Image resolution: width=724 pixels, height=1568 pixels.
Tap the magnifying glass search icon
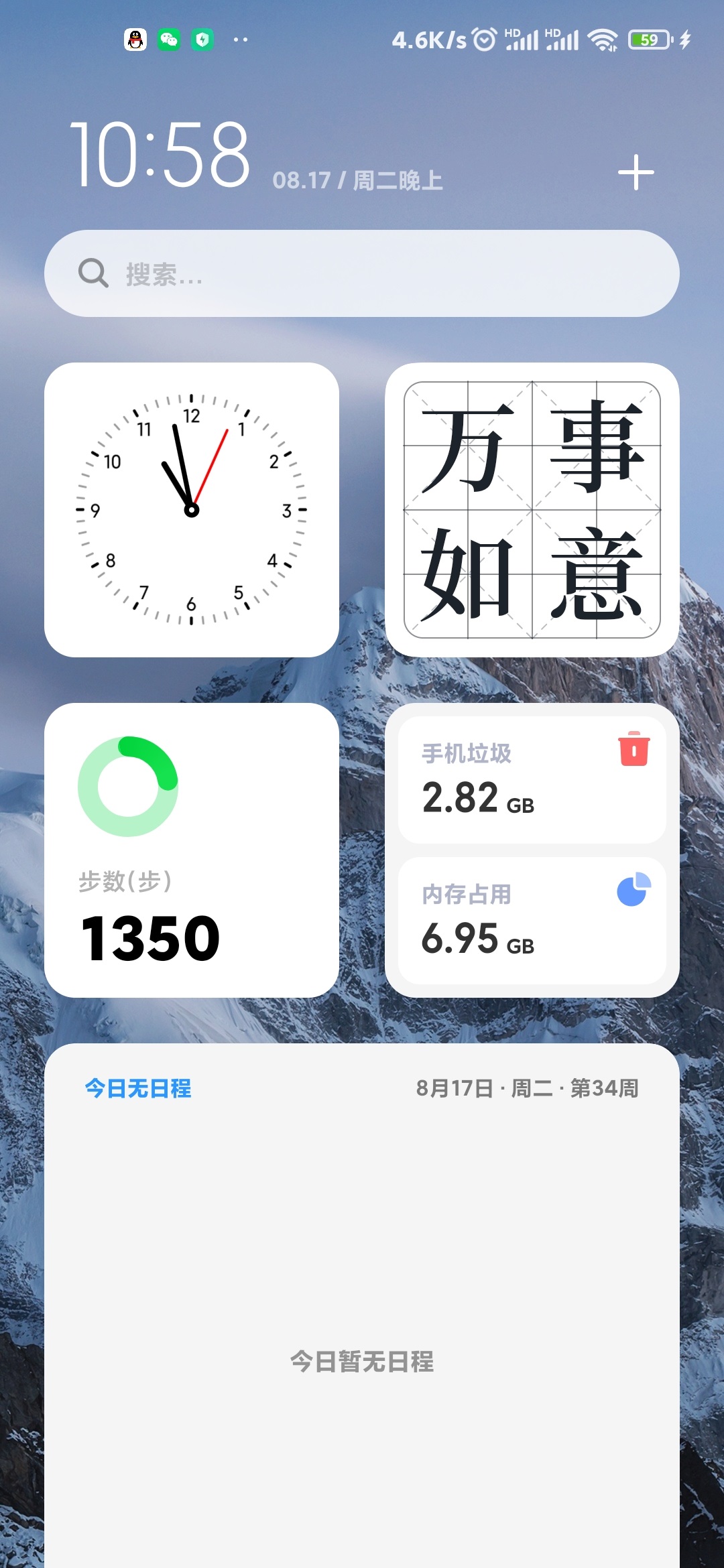click(94, 273)
